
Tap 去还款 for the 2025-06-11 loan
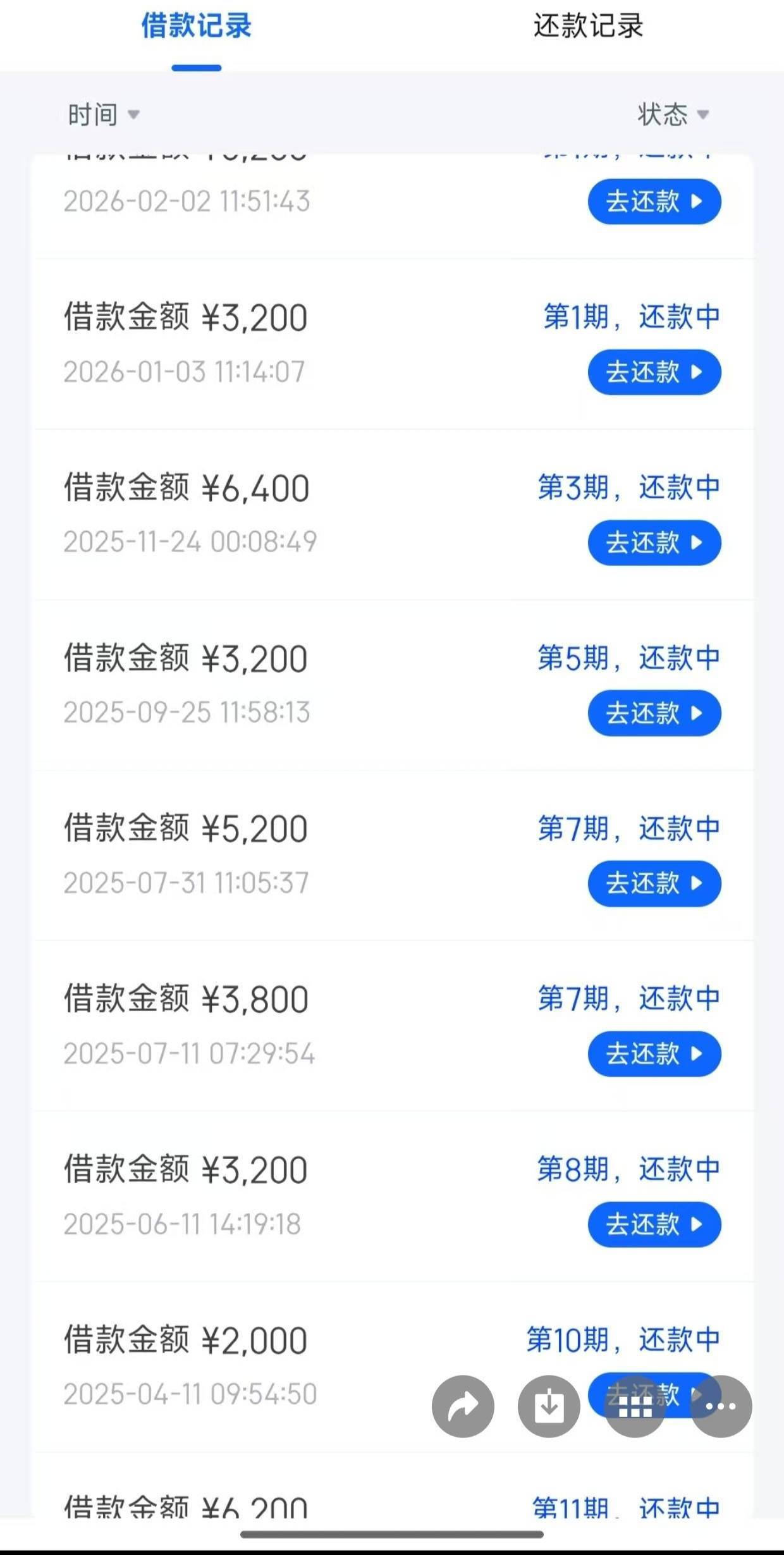654,1224
